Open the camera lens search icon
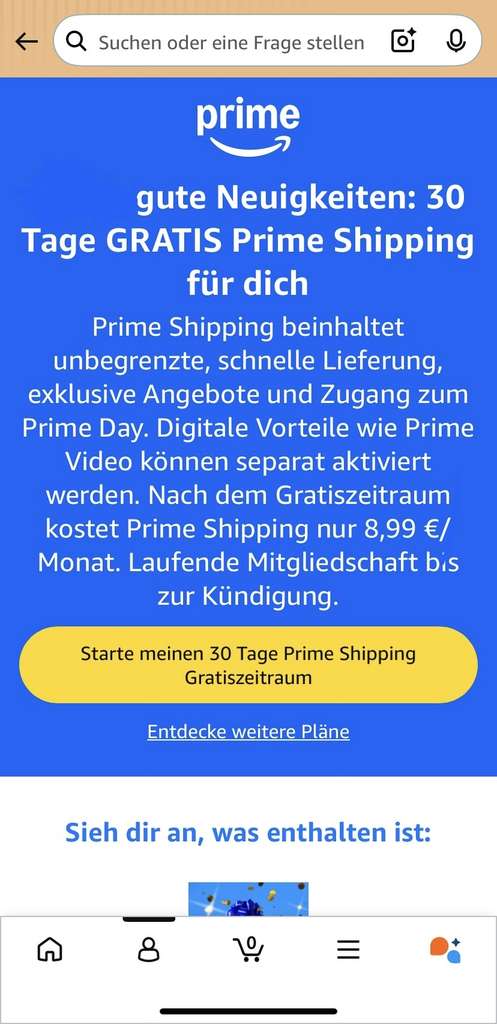The image size is (497, 1024). 404,41
